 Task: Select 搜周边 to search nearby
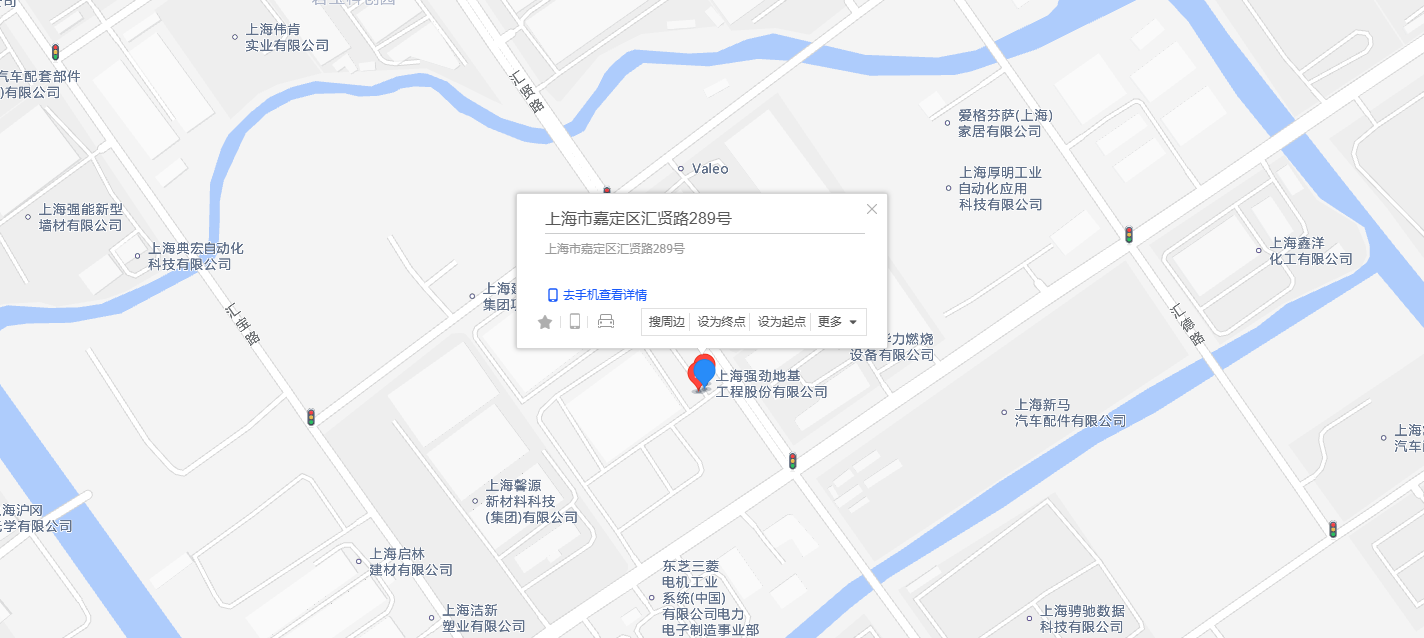click(x=666, y=322)
